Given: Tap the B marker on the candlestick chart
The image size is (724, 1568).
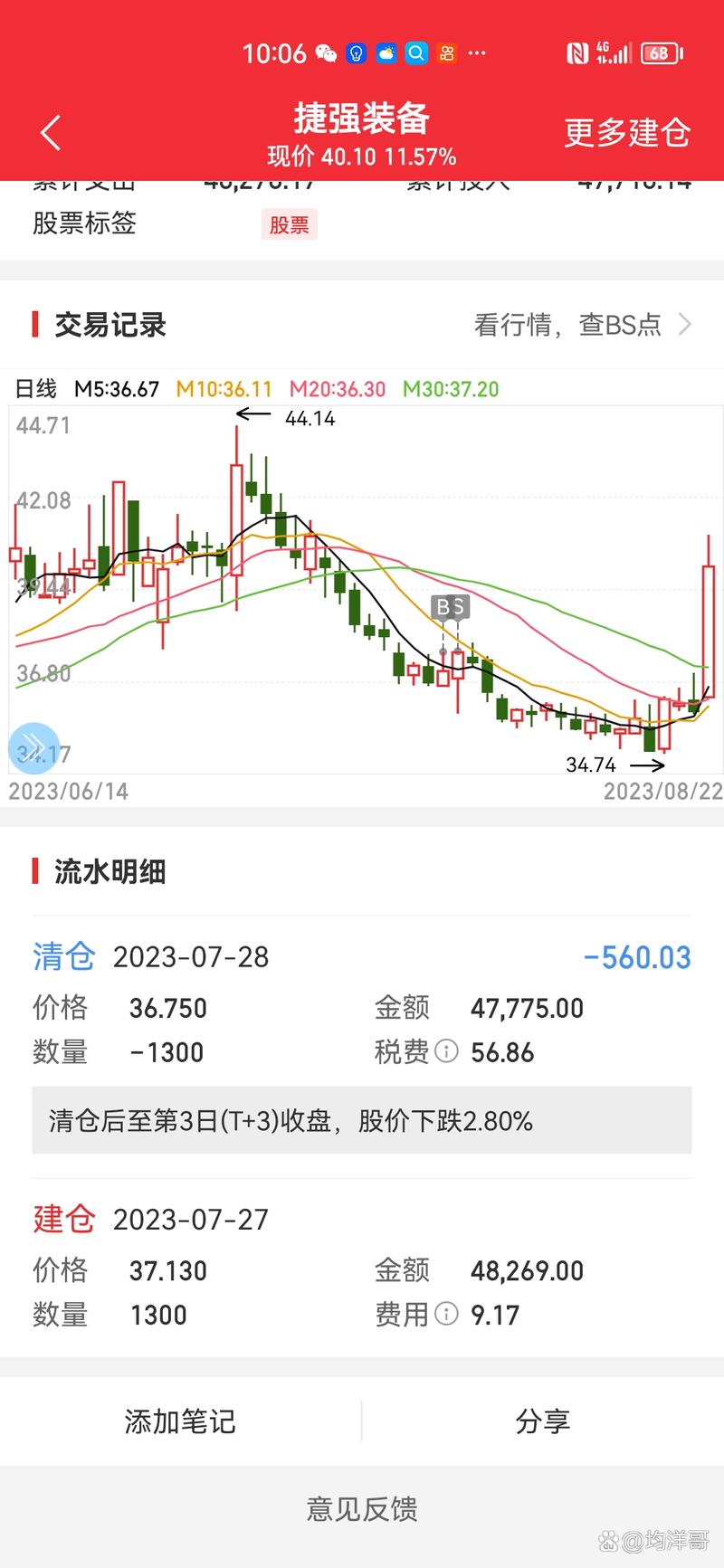Looking at the screenshot, I should (442, 607).
